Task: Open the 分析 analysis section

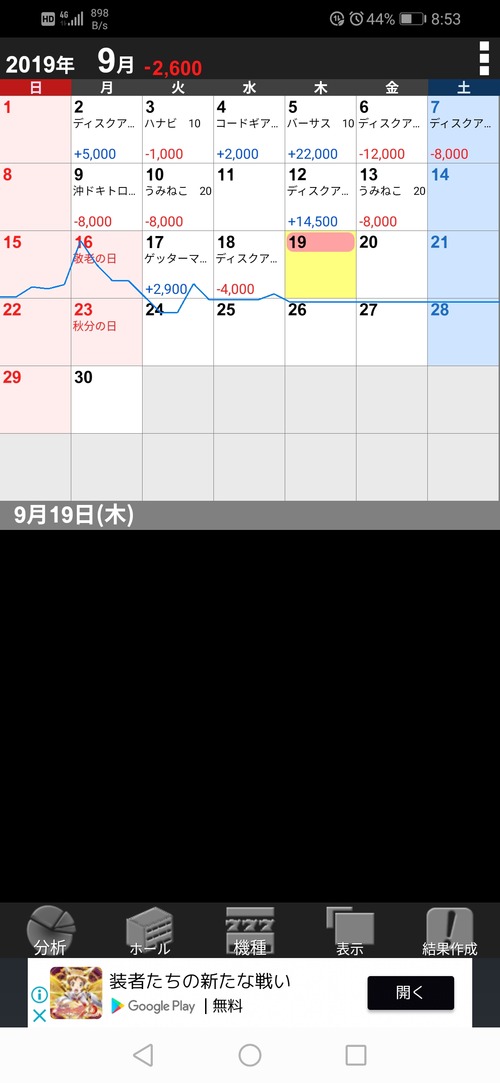Action: click(50, 930)
